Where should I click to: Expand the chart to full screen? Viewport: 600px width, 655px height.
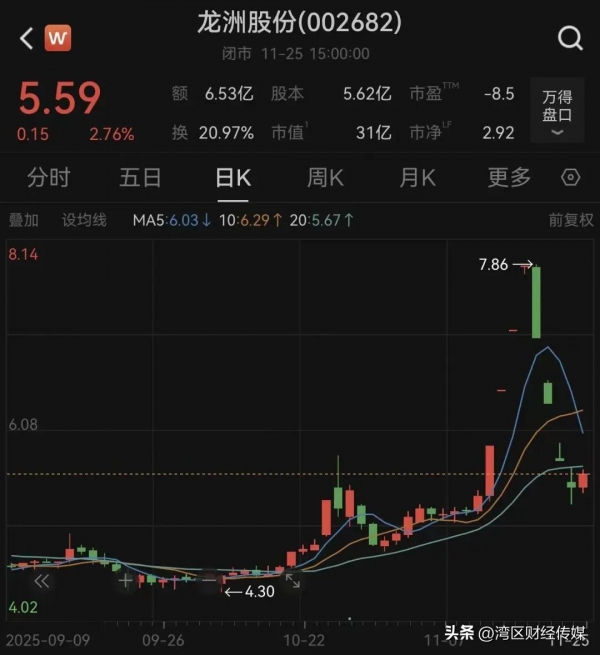[x=292, y=581]
